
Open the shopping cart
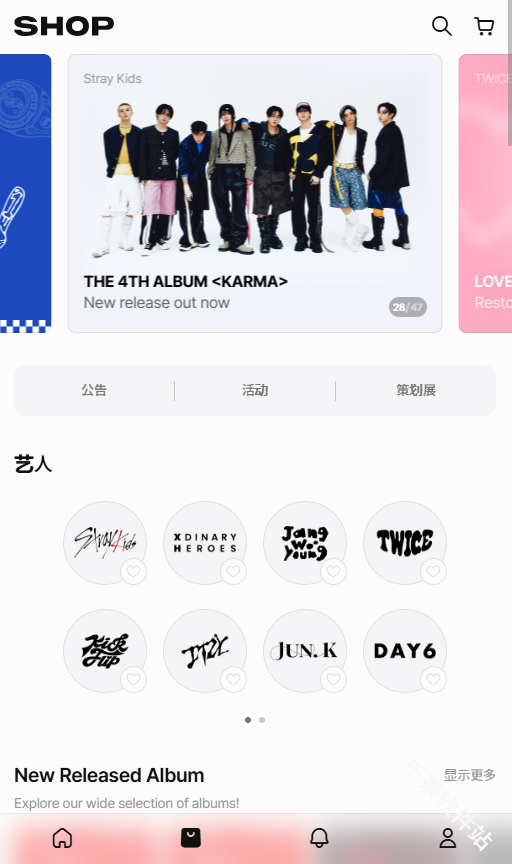484,26
